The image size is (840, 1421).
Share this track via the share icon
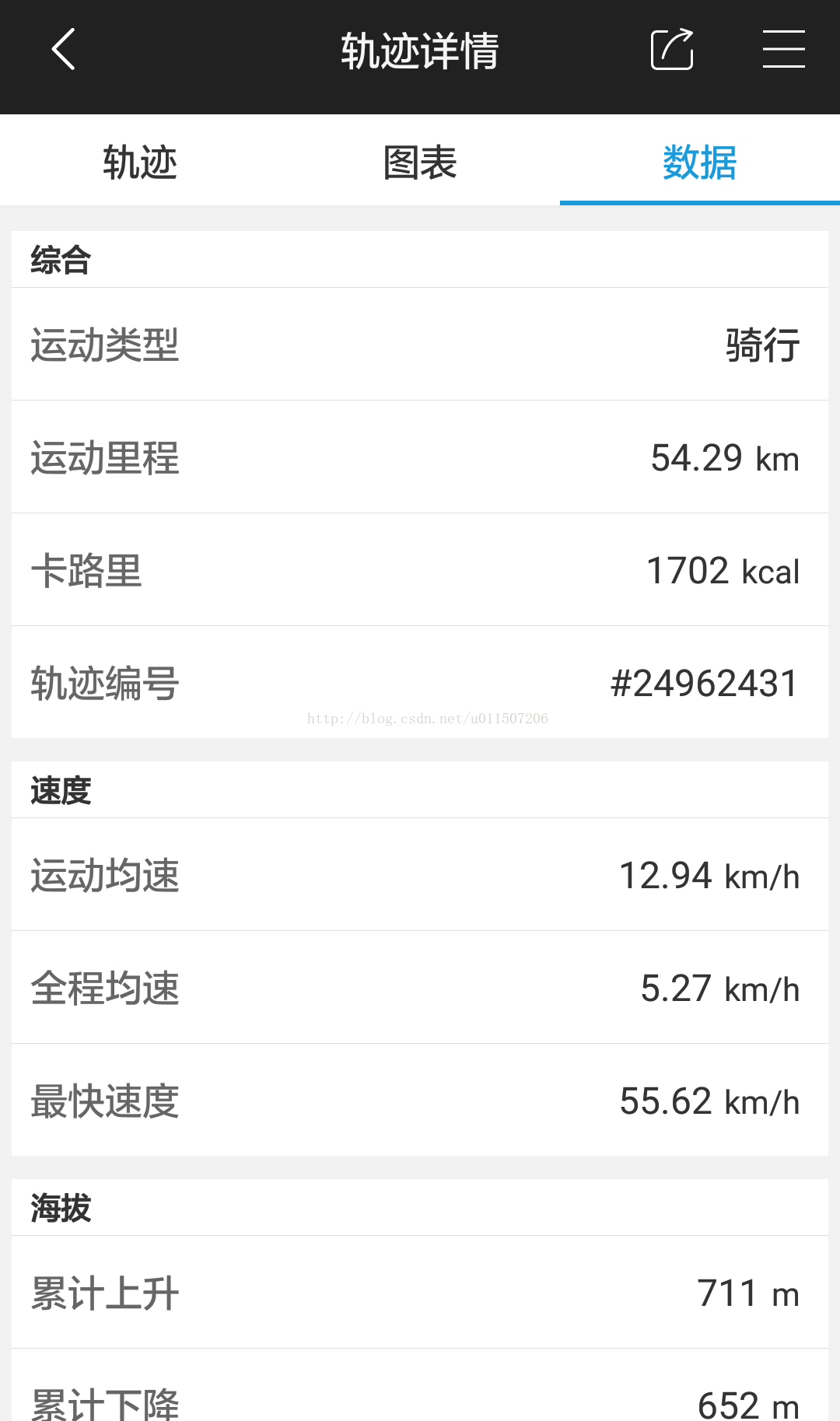(672, 49)
